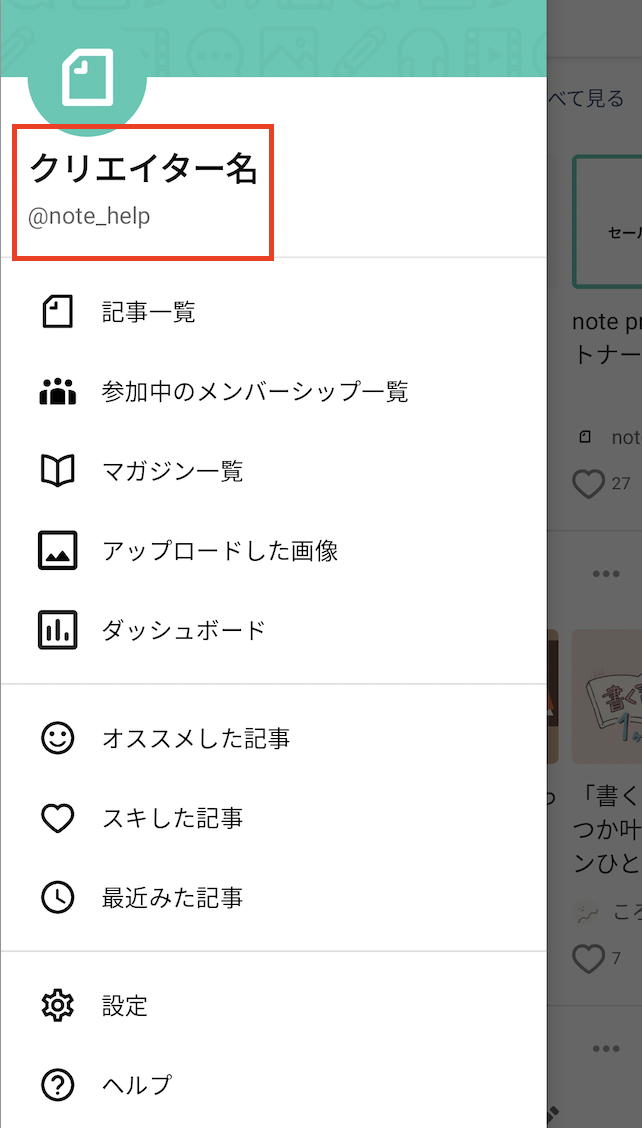Viewport: 642px width, 1128px height.
Task: Open ヘルプ
Action: (x=136, y=1084)
